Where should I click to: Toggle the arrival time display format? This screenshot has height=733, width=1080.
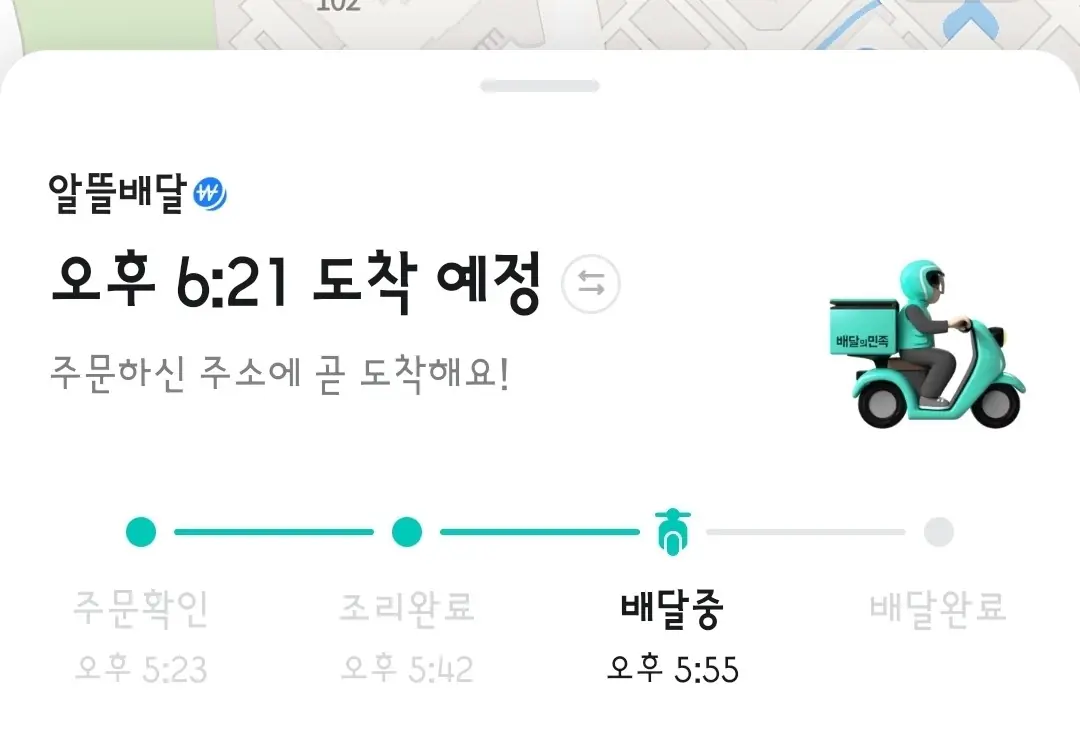tap(591, 285)
